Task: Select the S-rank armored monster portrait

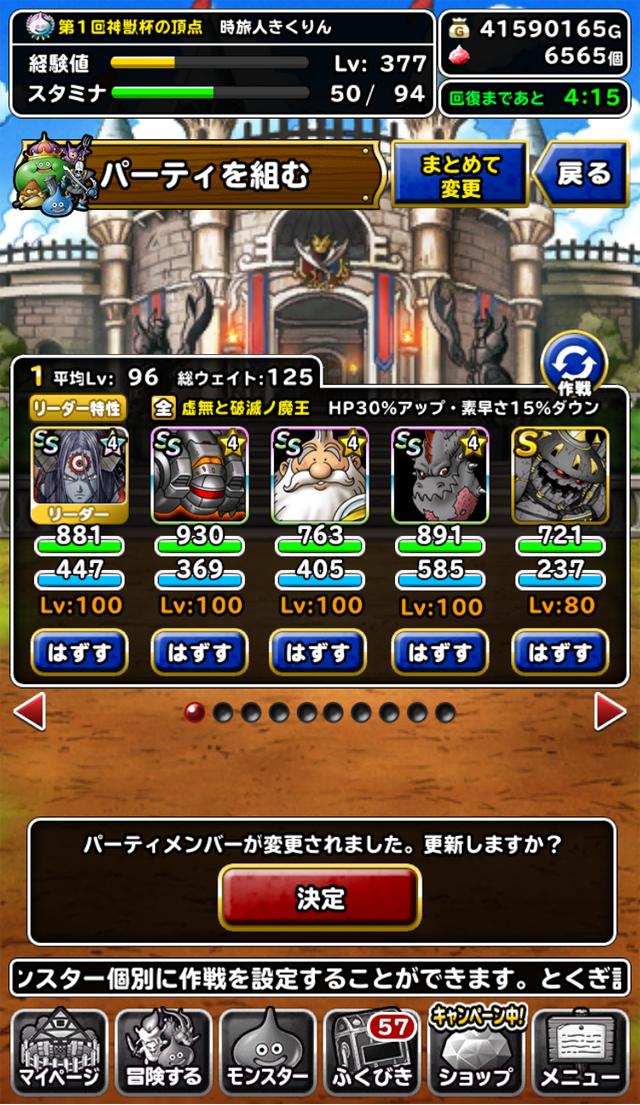Action: click(560, 476)
